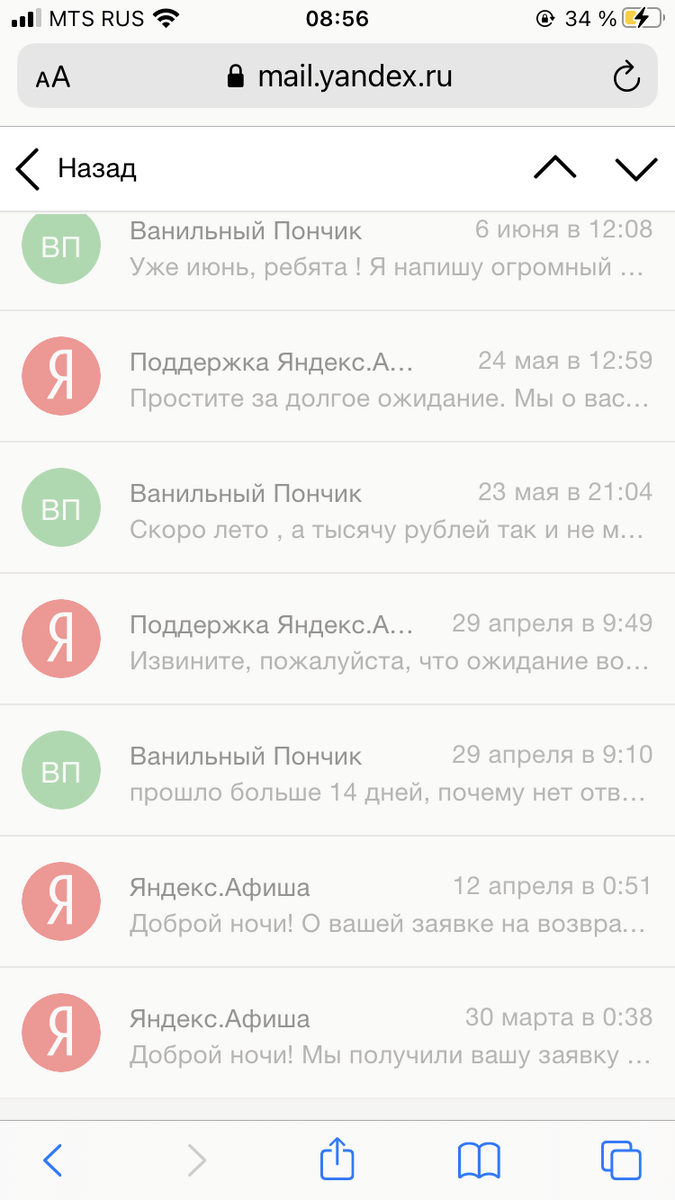The height and width of the screenshot is (1200, 675).
Task: Open support email from 29 апреля 9:49
Action: (x=337, y=638)
